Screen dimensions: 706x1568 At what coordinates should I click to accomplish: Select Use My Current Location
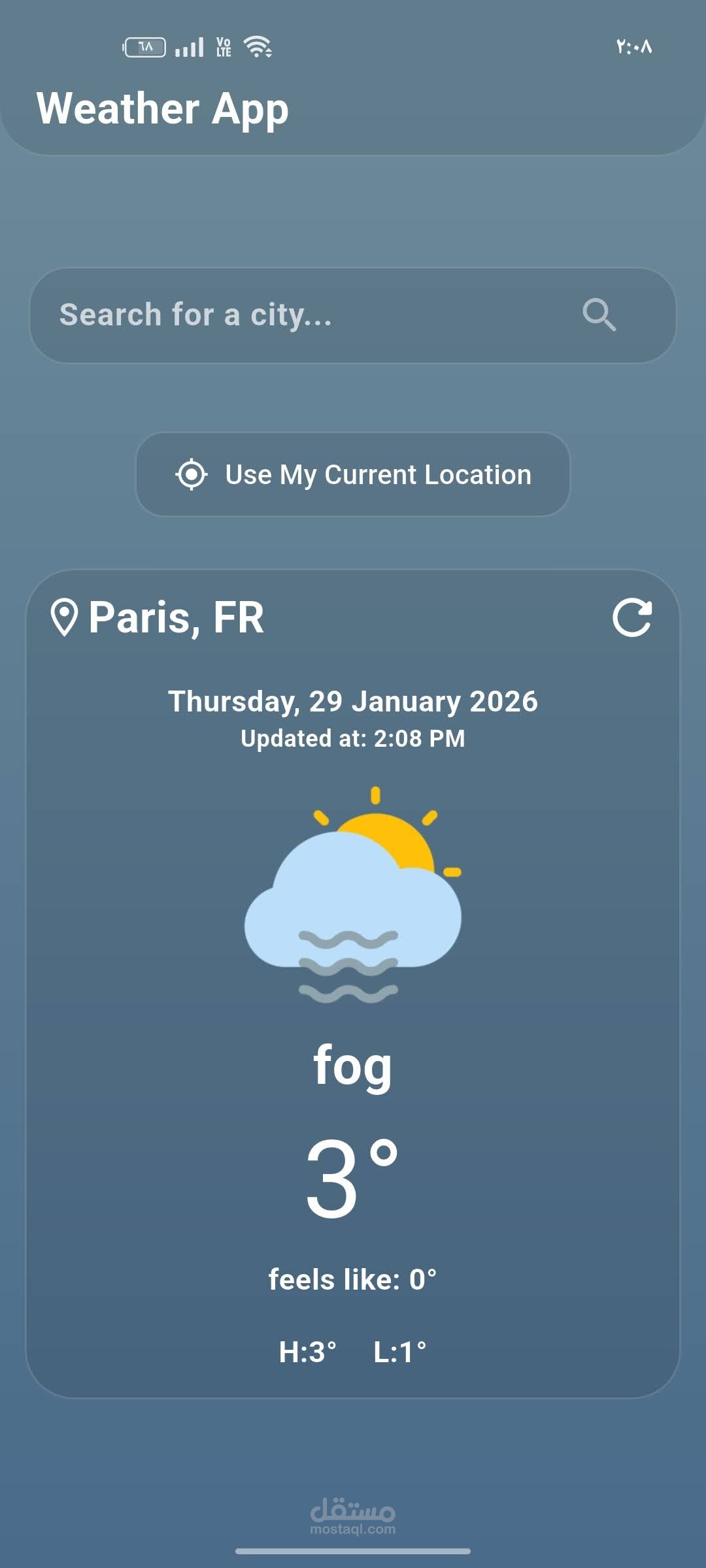pyautogui.click(x=353, y=474)
